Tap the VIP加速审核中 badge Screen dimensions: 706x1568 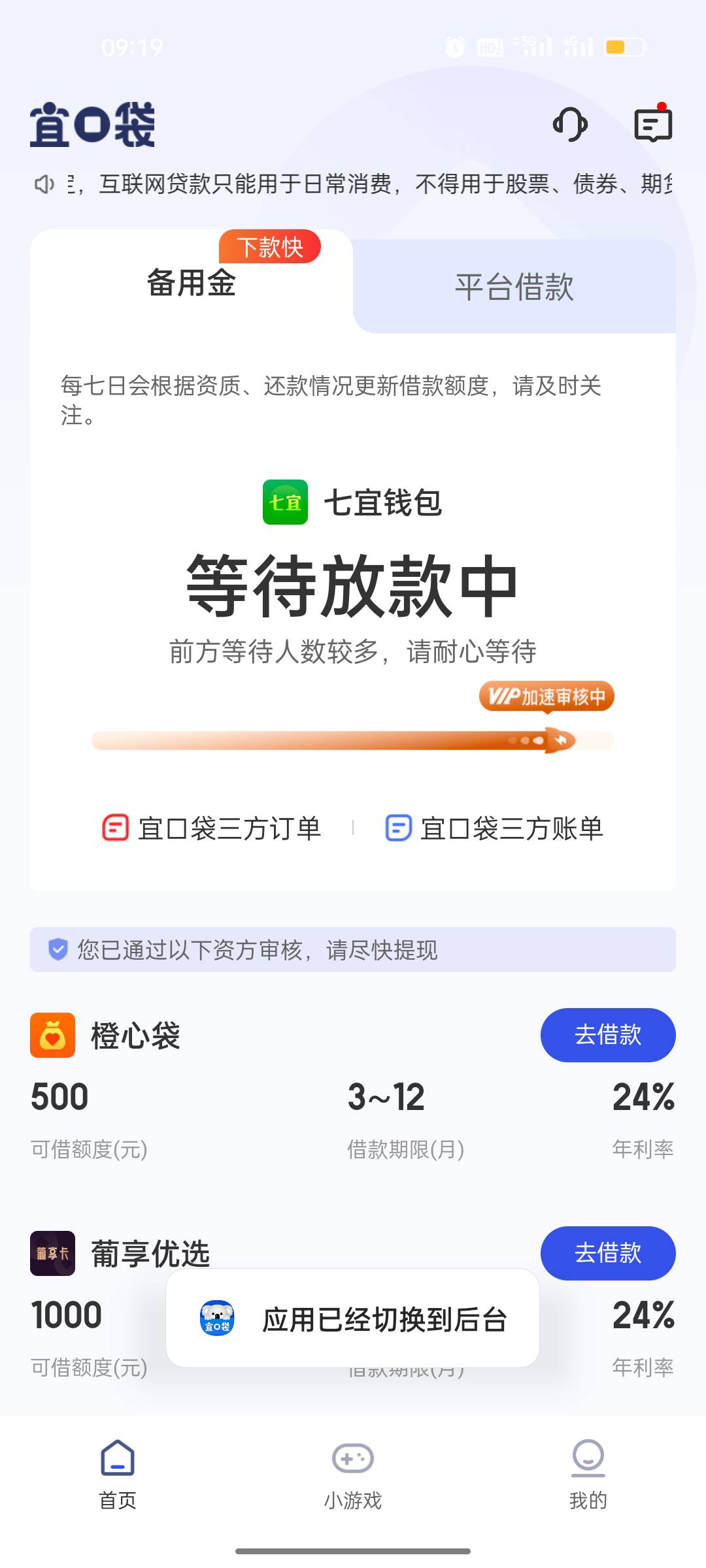pos(546,696)
